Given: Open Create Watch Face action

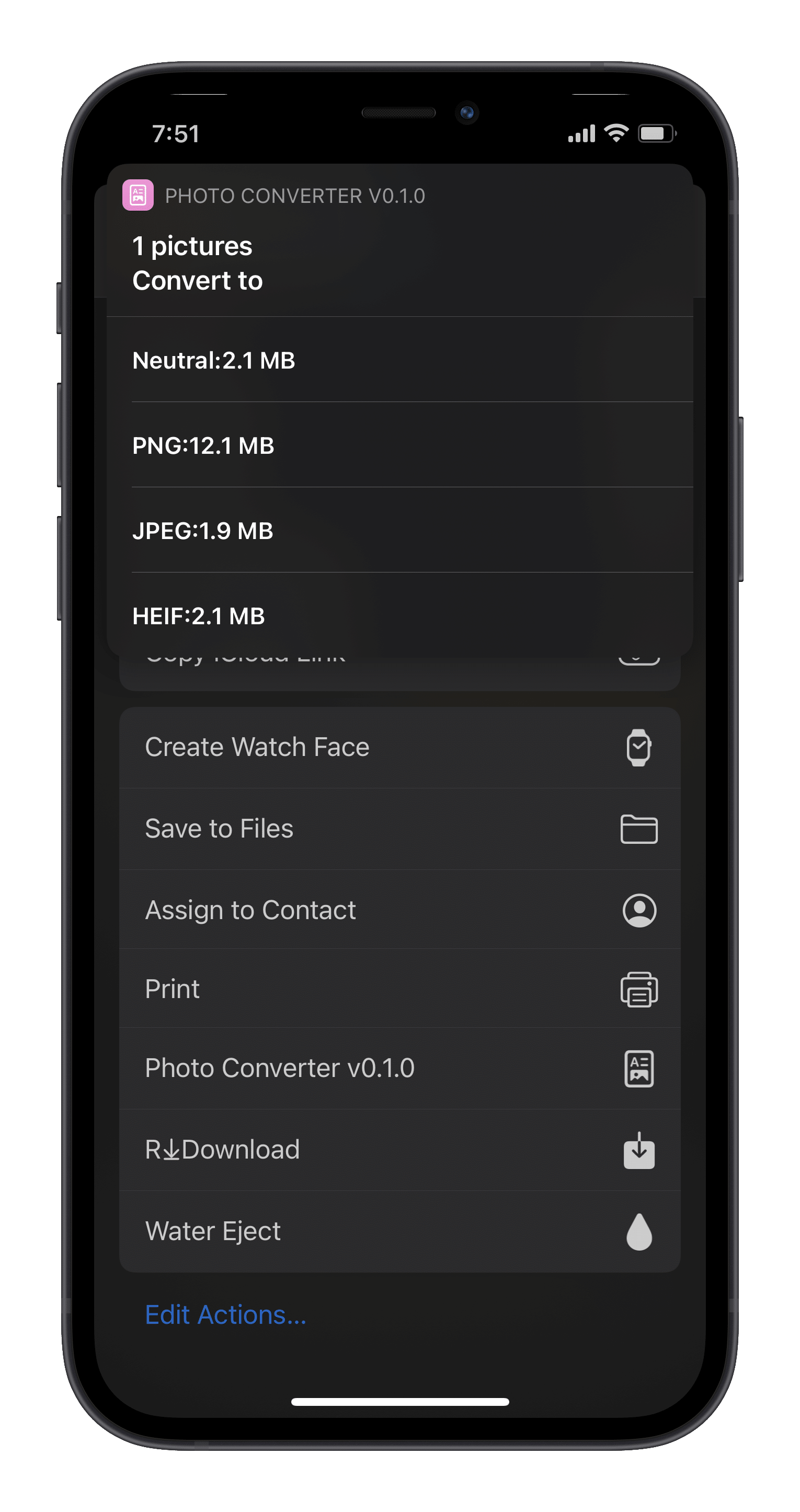Looking at the screenshot, I should click(x=399, y=747).
